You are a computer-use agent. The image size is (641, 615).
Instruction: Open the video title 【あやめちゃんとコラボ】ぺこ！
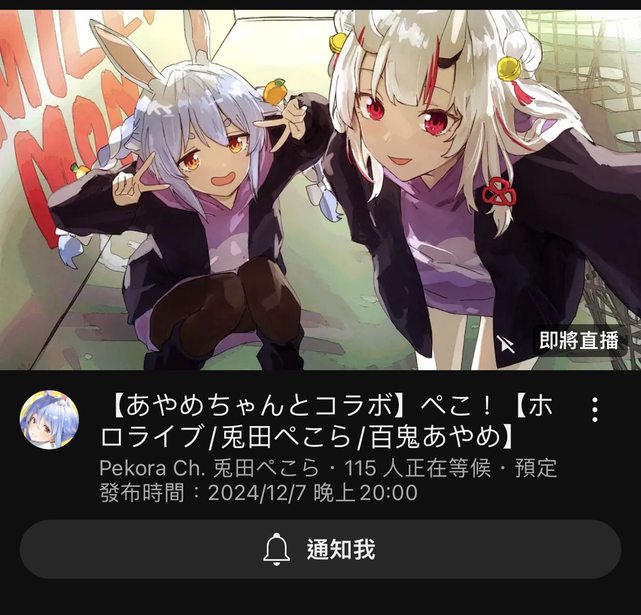(x=330, y=421)
